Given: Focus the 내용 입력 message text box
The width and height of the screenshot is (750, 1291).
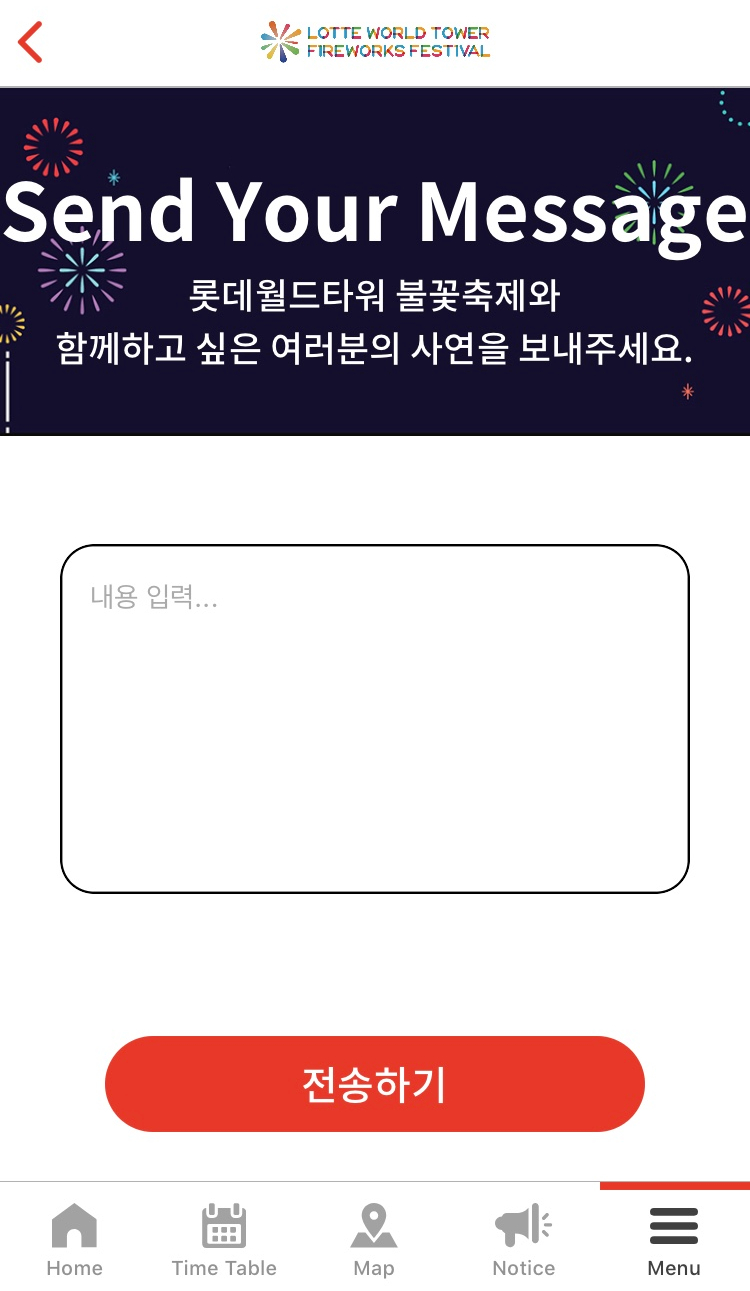Looking at the screenshot, I should [375, 718].
